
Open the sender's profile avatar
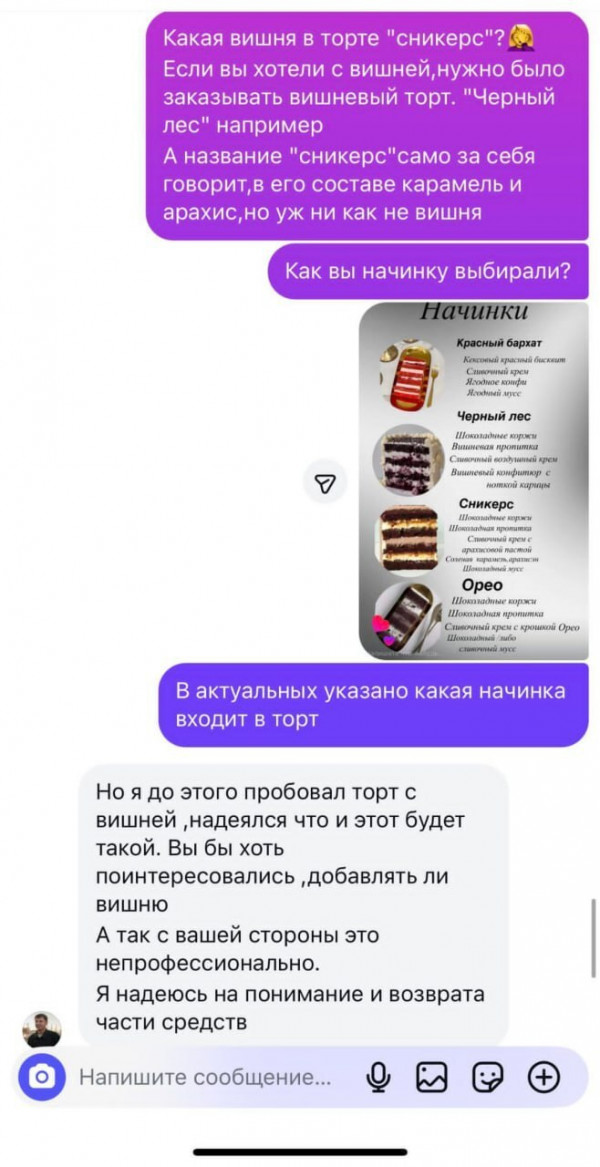42,1028
